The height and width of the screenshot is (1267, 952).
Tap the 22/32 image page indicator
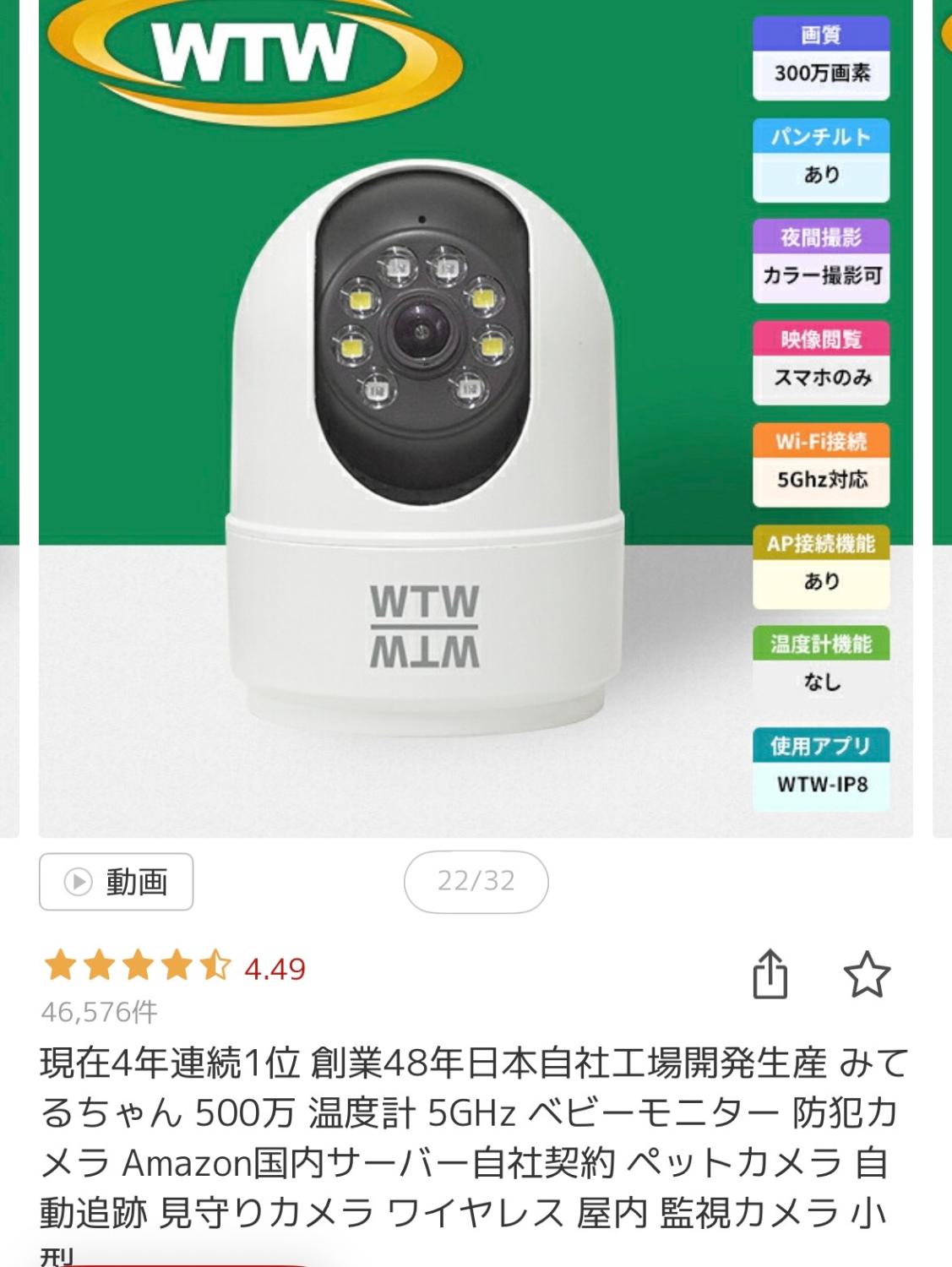[x=476, y=882]
